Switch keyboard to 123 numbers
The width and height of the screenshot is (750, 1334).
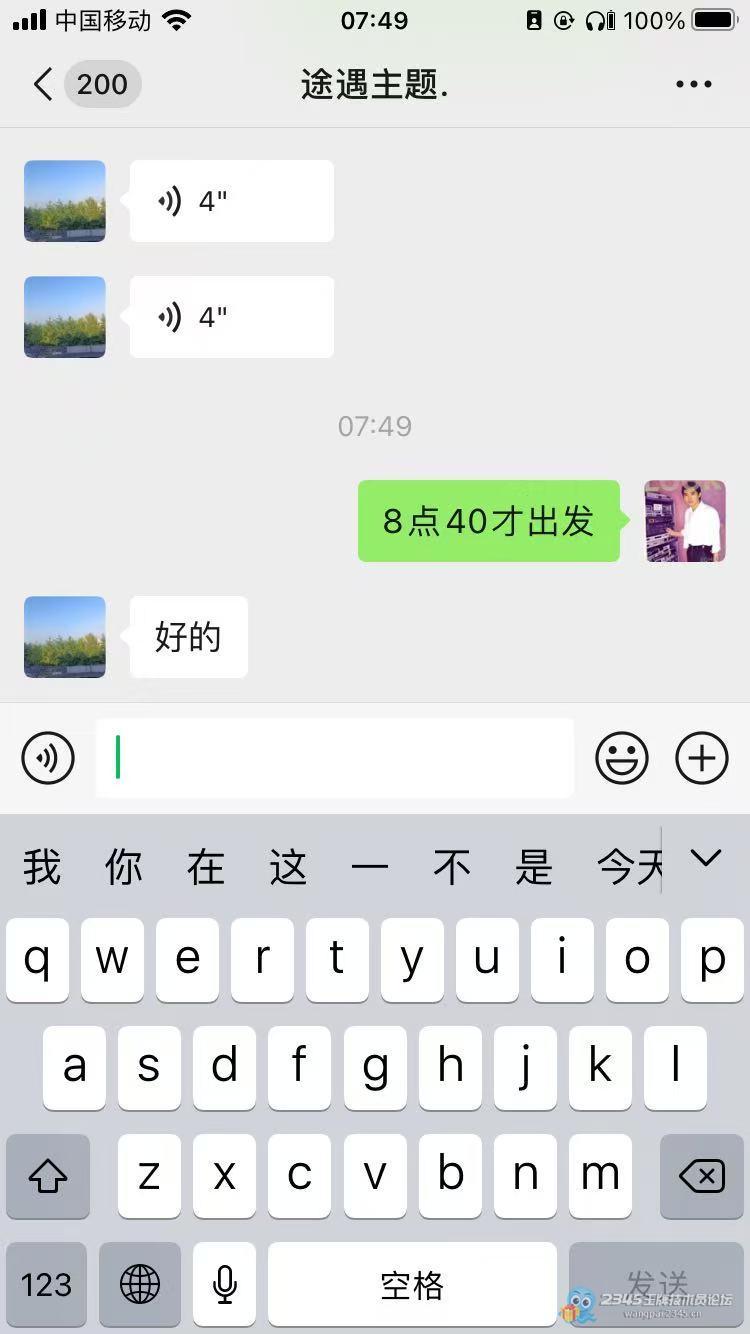pos(47,1284)
